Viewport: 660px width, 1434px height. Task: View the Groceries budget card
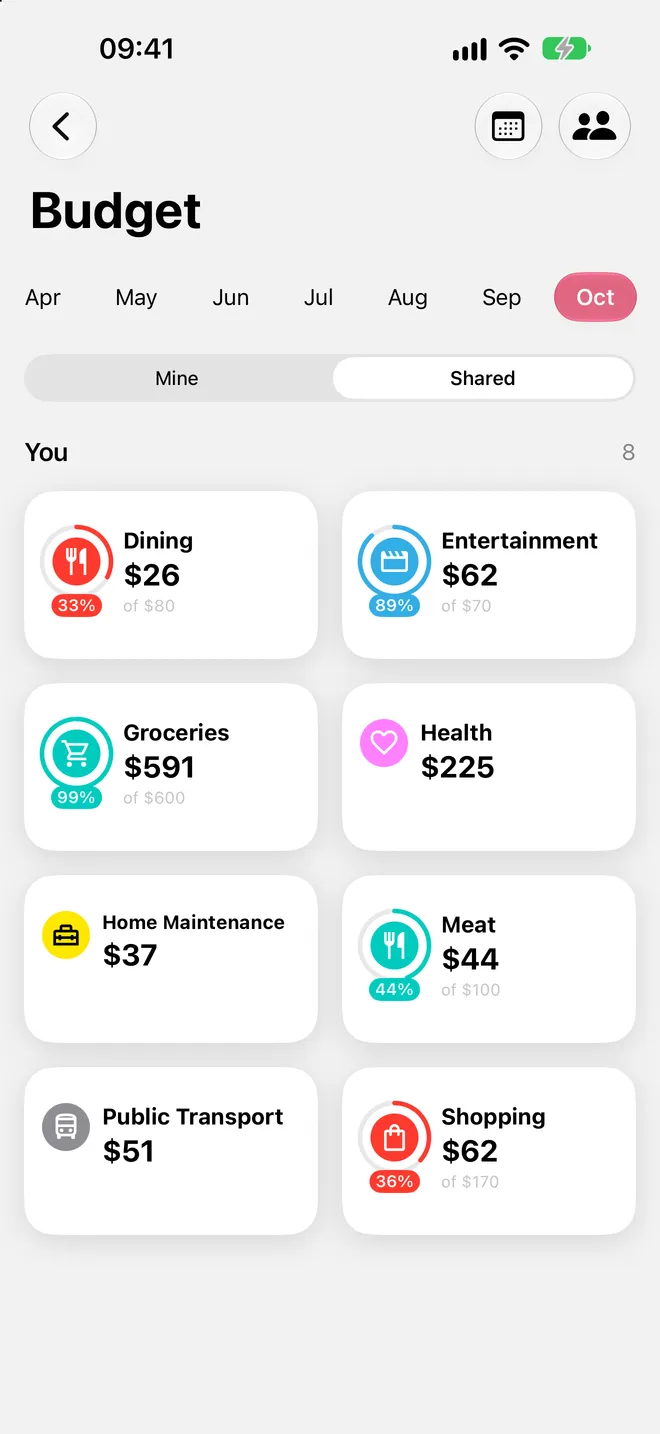point(171,767)
